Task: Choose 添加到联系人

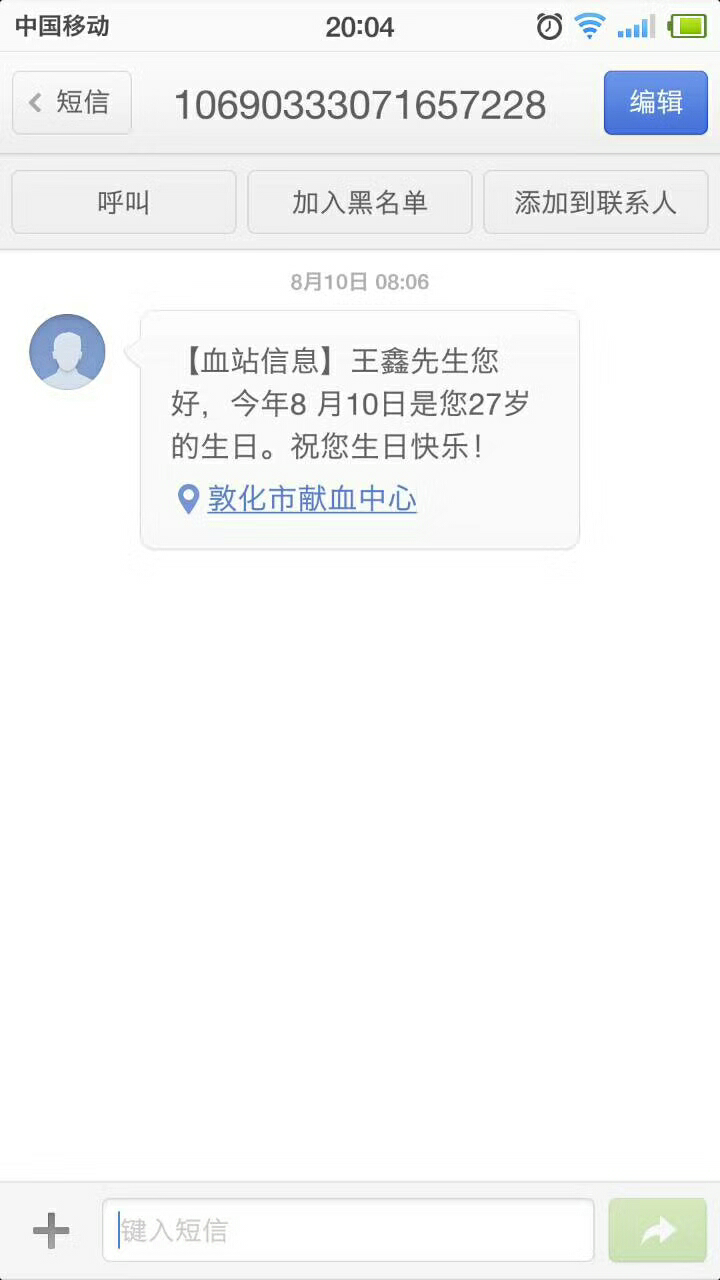Action: pos(596,202)
